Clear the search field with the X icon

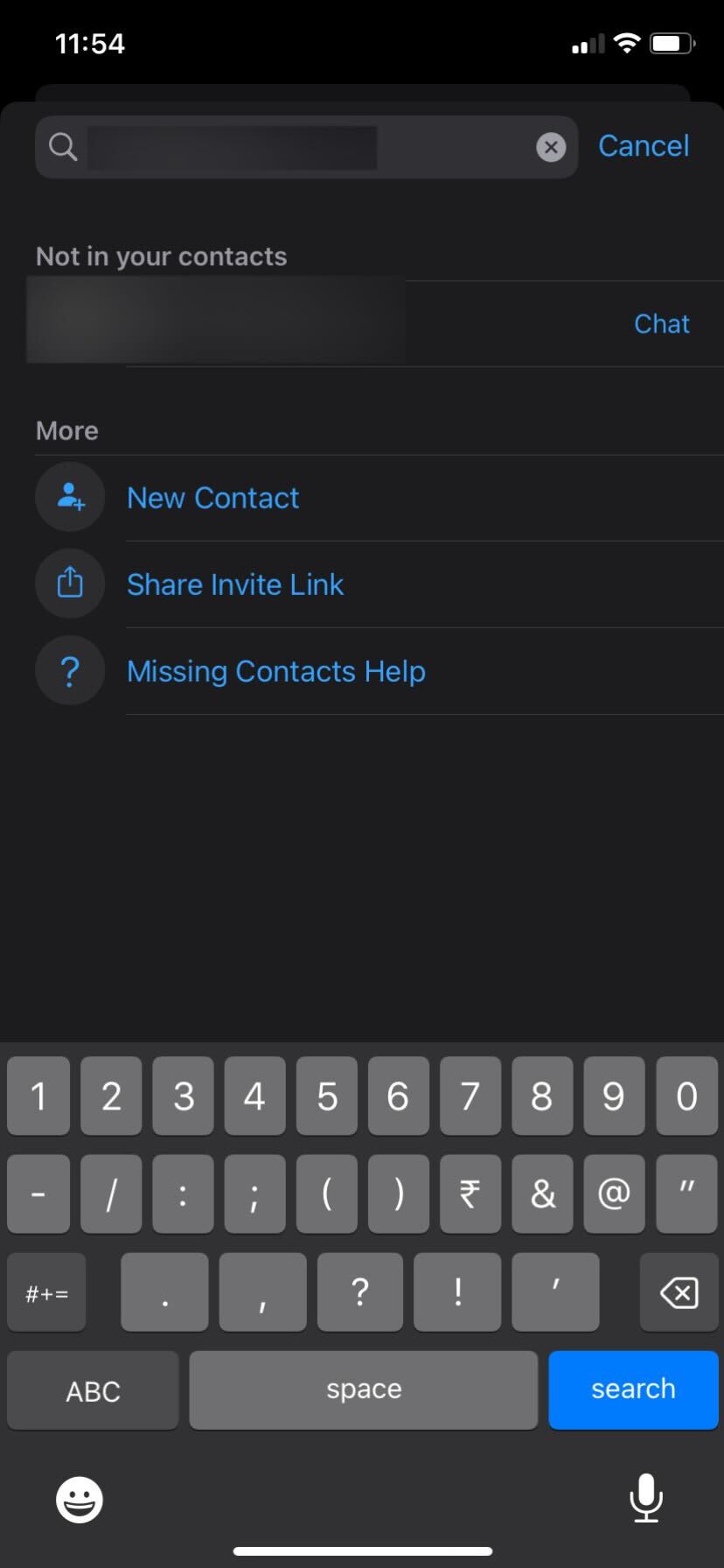tap(551, 146)
